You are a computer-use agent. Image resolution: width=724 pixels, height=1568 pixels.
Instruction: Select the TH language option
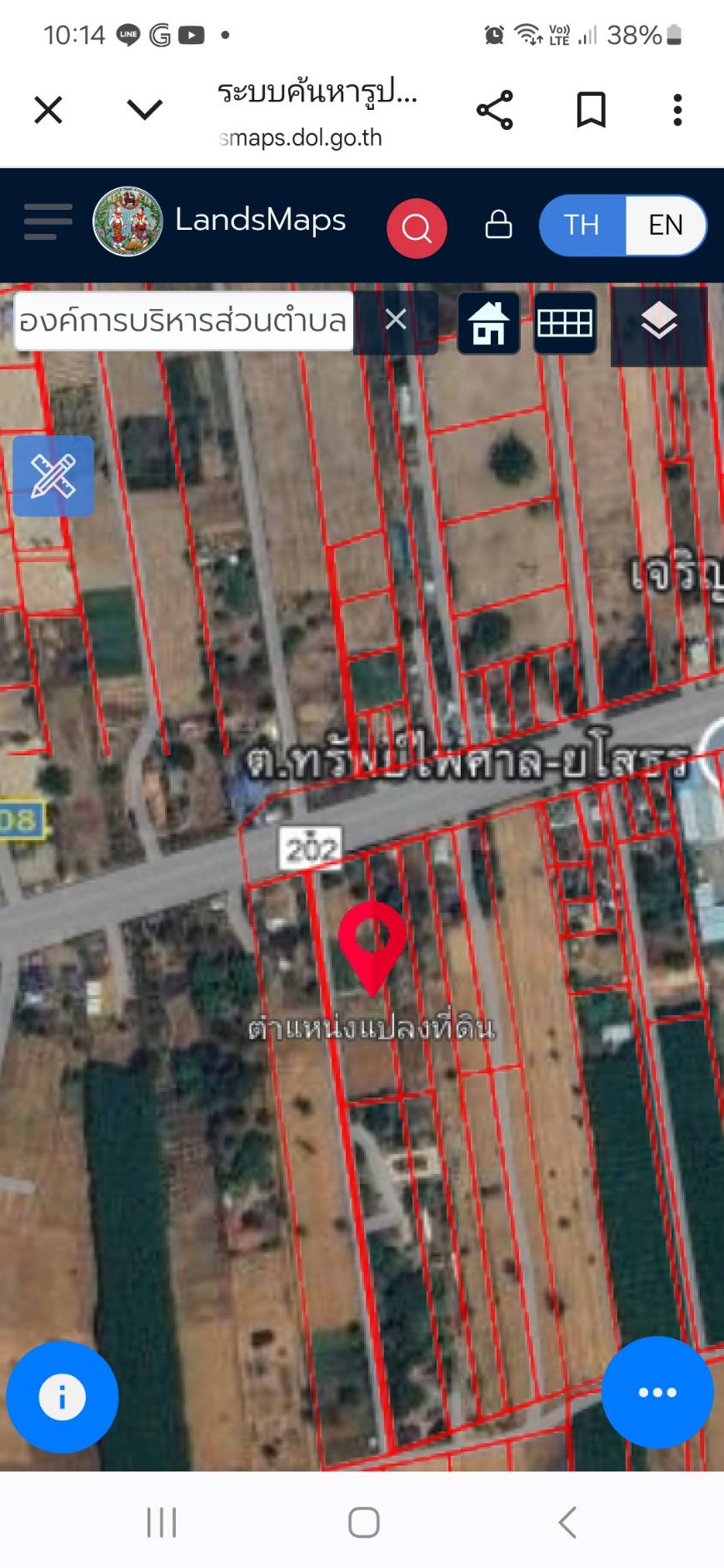582,225
